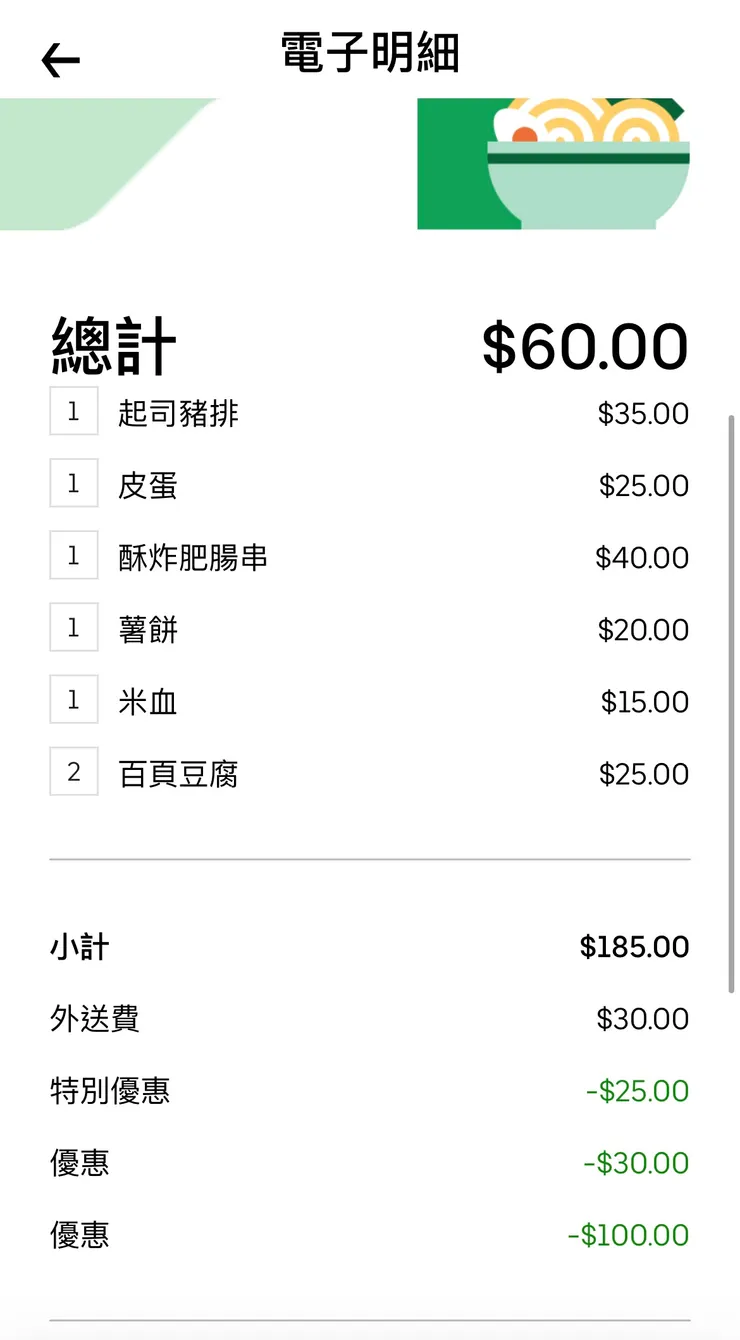Click the quantity badge beside 皮蛋
The image size is (740, 1340).
(x=73, y=483)
